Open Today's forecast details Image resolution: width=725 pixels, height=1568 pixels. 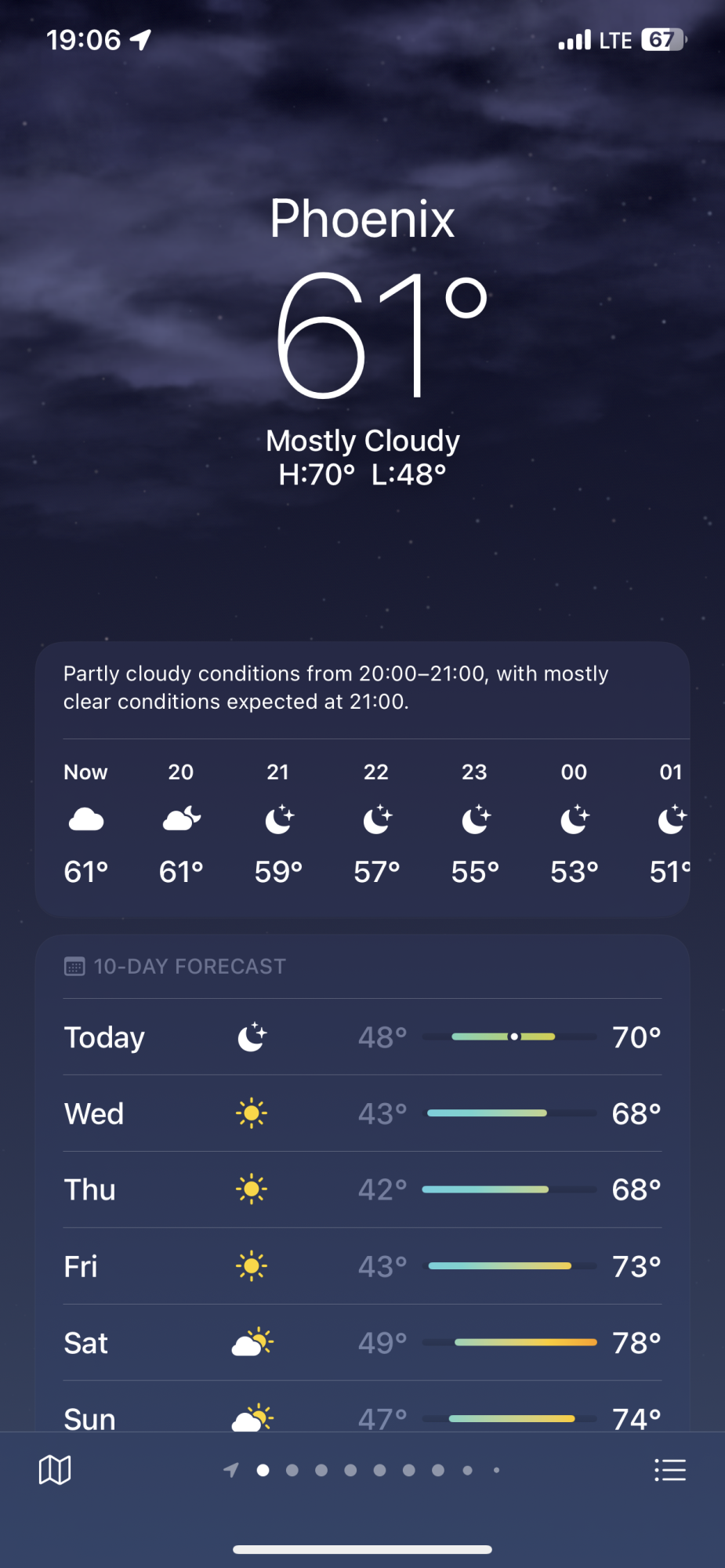click(362, 1036)
